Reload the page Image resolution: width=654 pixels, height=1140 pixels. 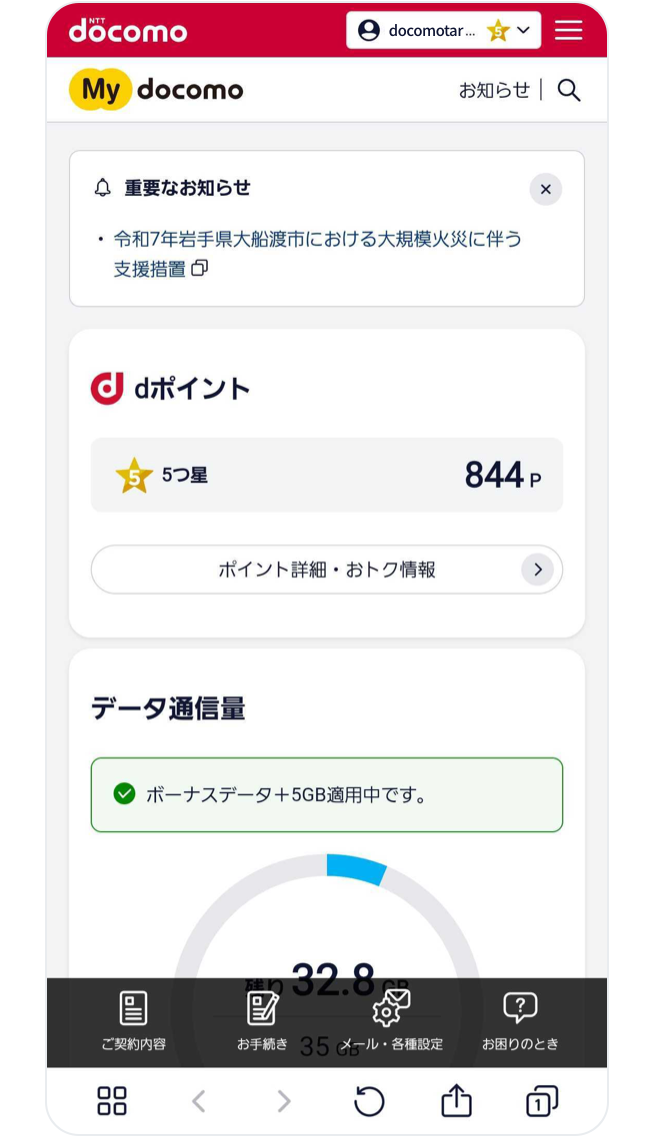pos(369,1101)
